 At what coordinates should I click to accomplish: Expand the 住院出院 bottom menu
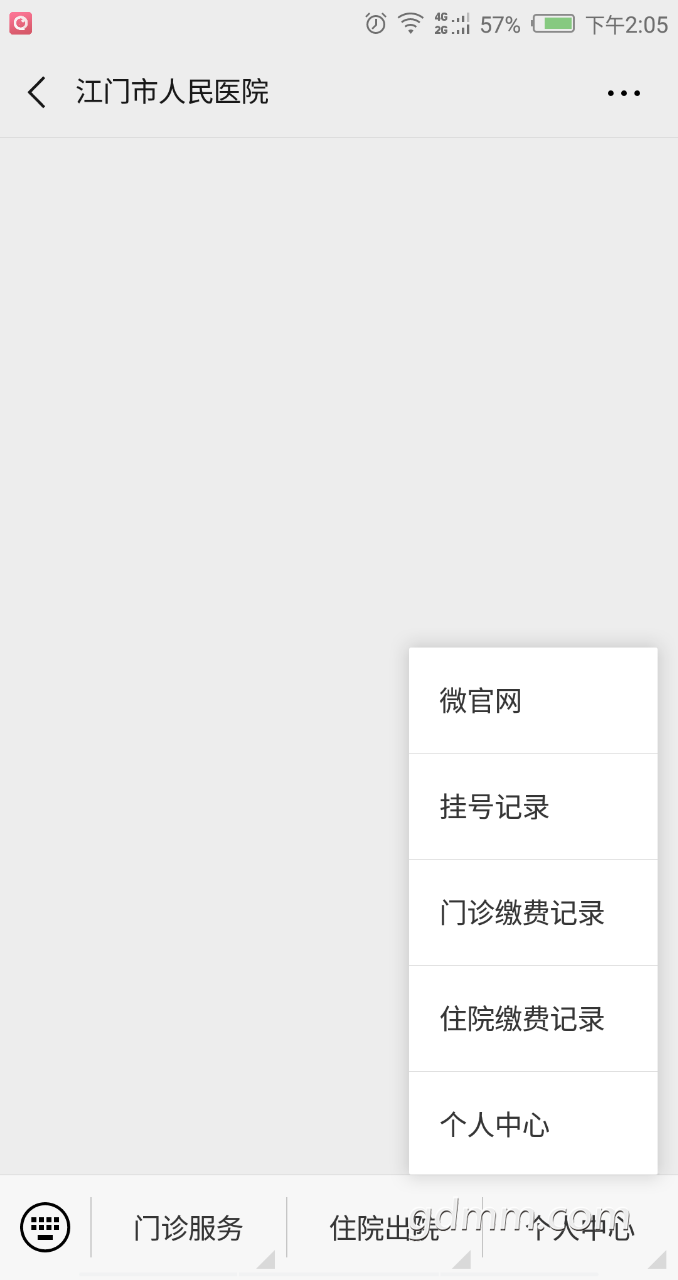pos(384,1228)
